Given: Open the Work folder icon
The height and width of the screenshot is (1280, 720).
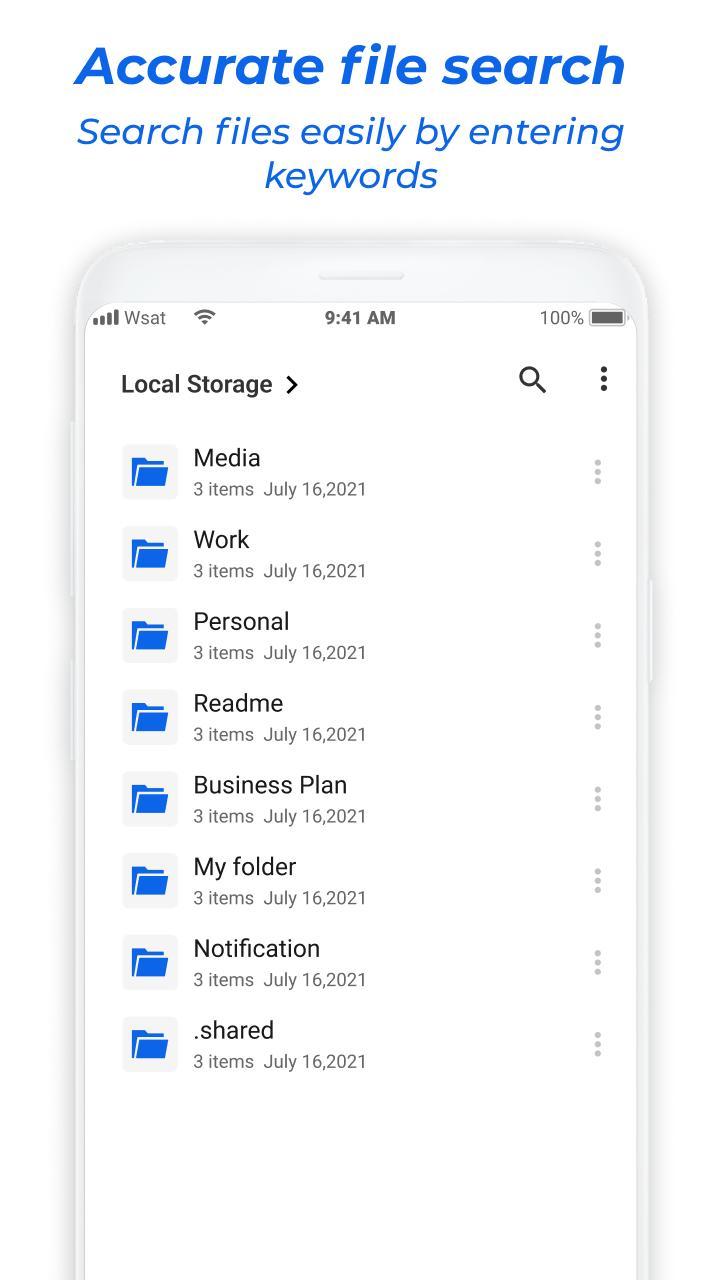Looking at the screenshot, I should point(150,553).
